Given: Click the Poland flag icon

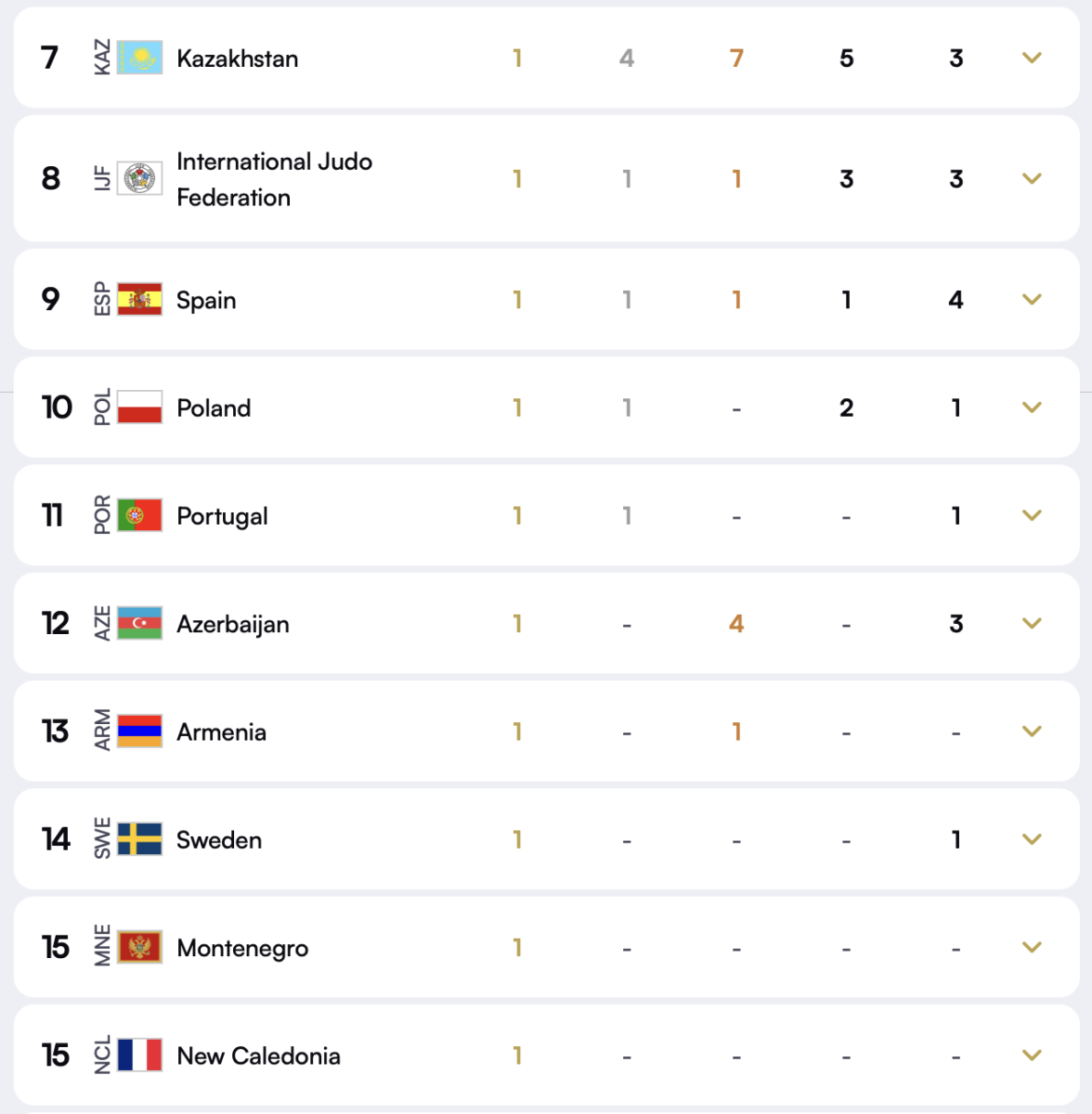Looking at the screenshot, I should click(141, 408).
